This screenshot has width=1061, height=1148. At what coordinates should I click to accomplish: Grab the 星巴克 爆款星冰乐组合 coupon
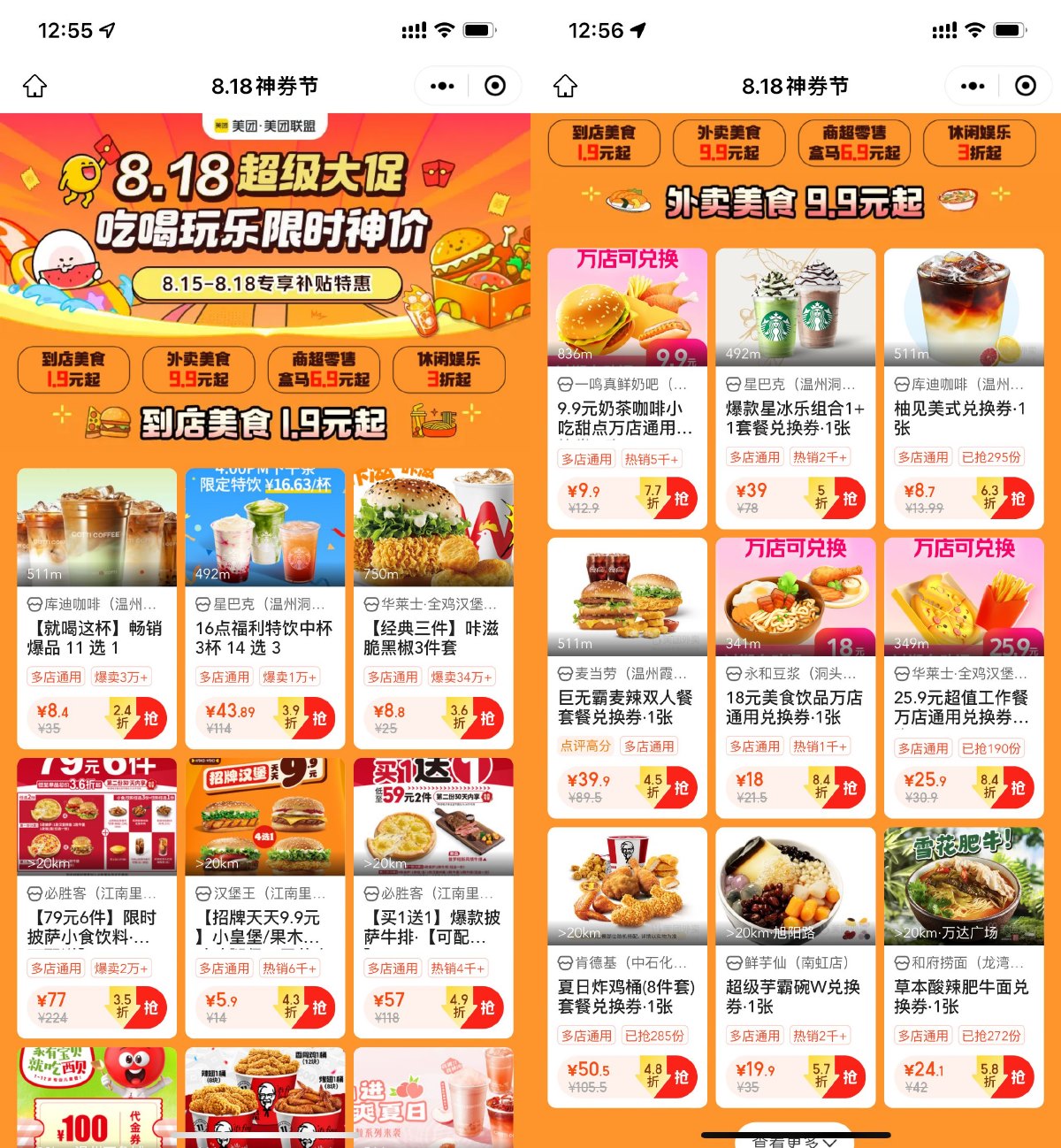pos(849,499)
